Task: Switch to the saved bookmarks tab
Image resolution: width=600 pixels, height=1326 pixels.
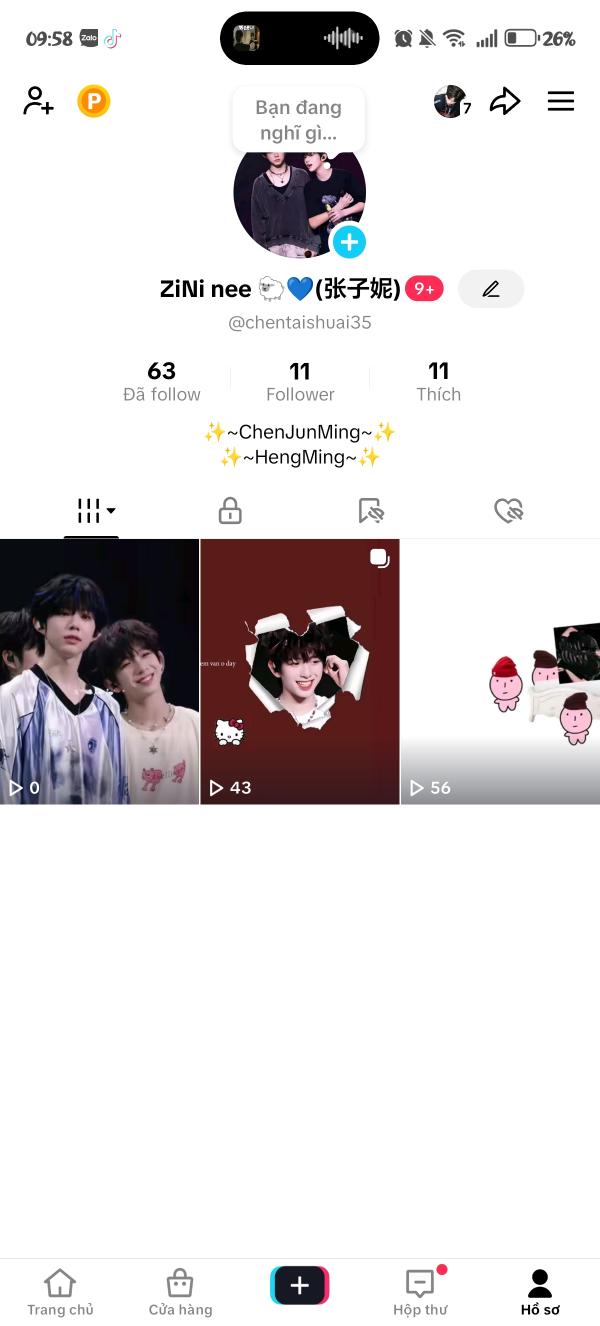Action: (370, 511)
